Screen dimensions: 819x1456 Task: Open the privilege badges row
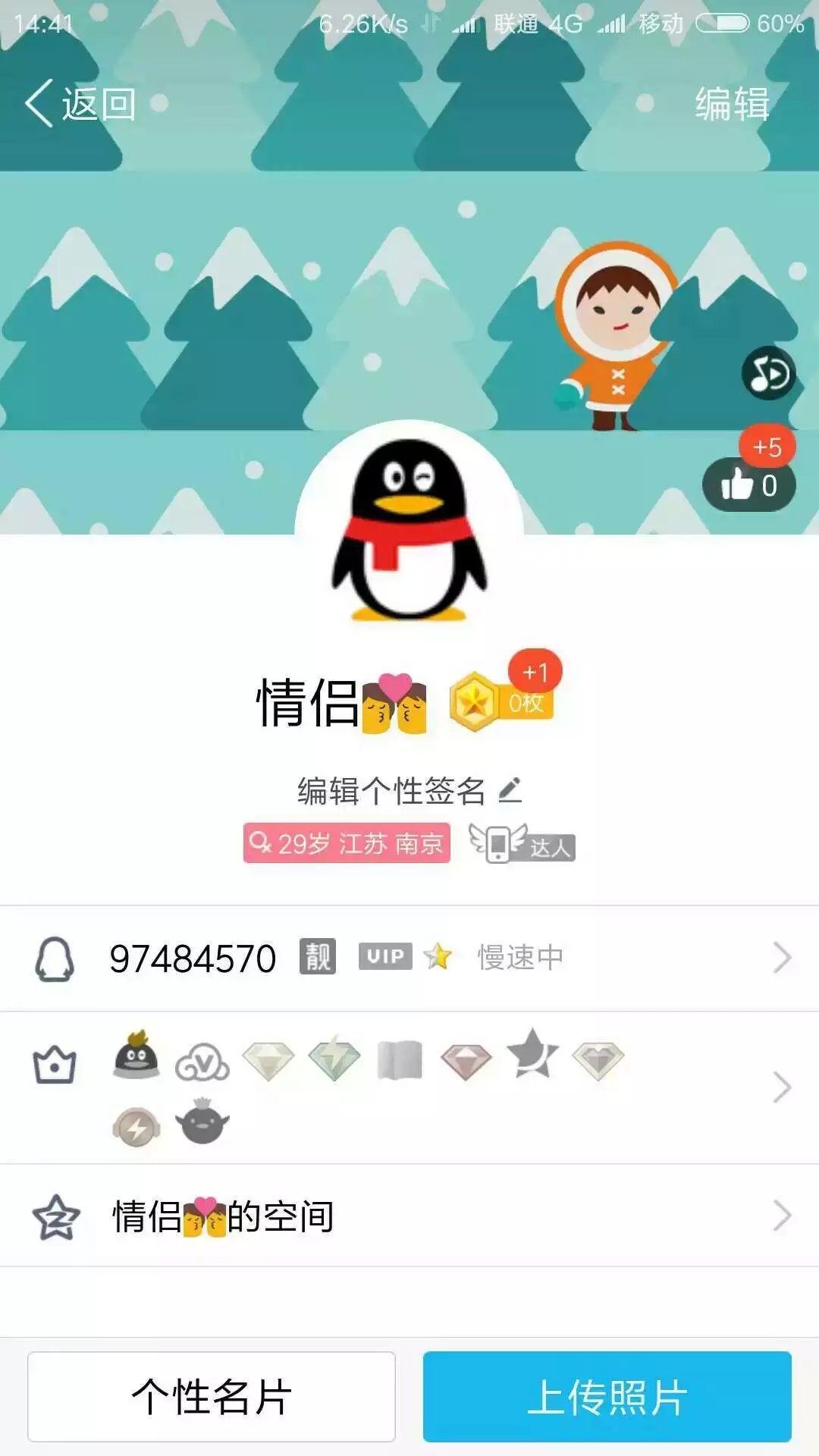(409, 1087)
